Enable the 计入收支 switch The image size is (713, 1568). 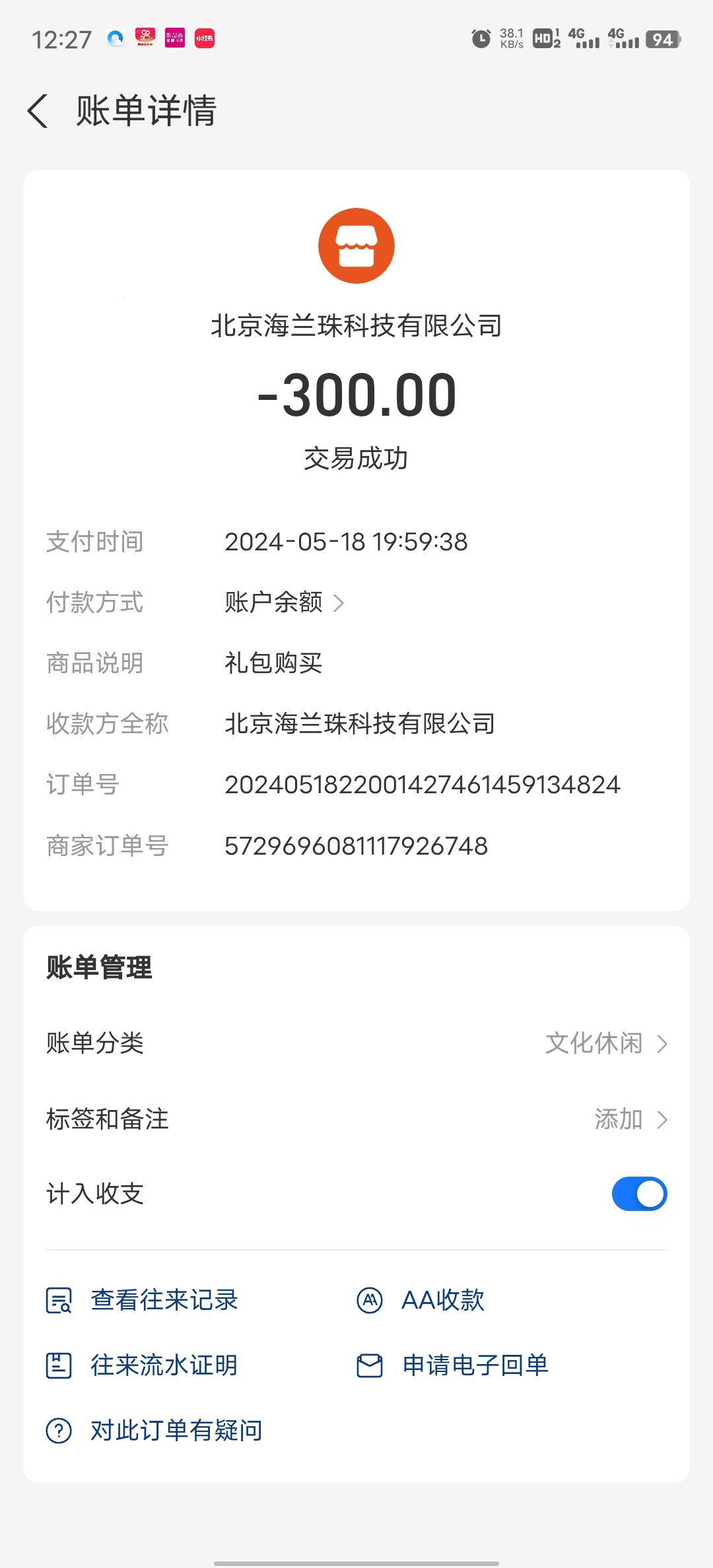pos(638,1193)
